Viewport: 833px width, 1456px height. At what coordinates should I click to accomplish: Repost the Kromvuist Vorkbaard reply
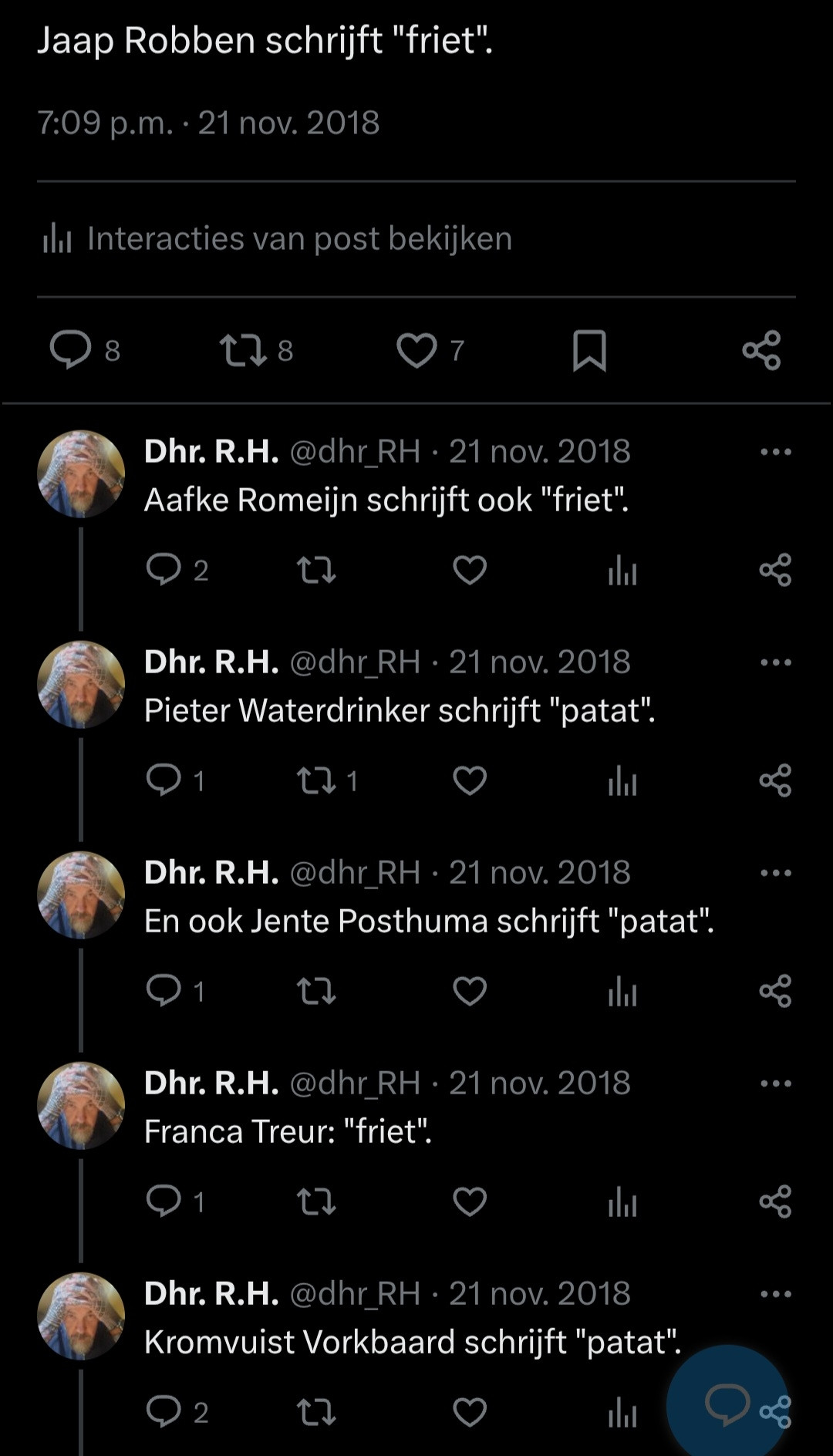coord(317,1412)
